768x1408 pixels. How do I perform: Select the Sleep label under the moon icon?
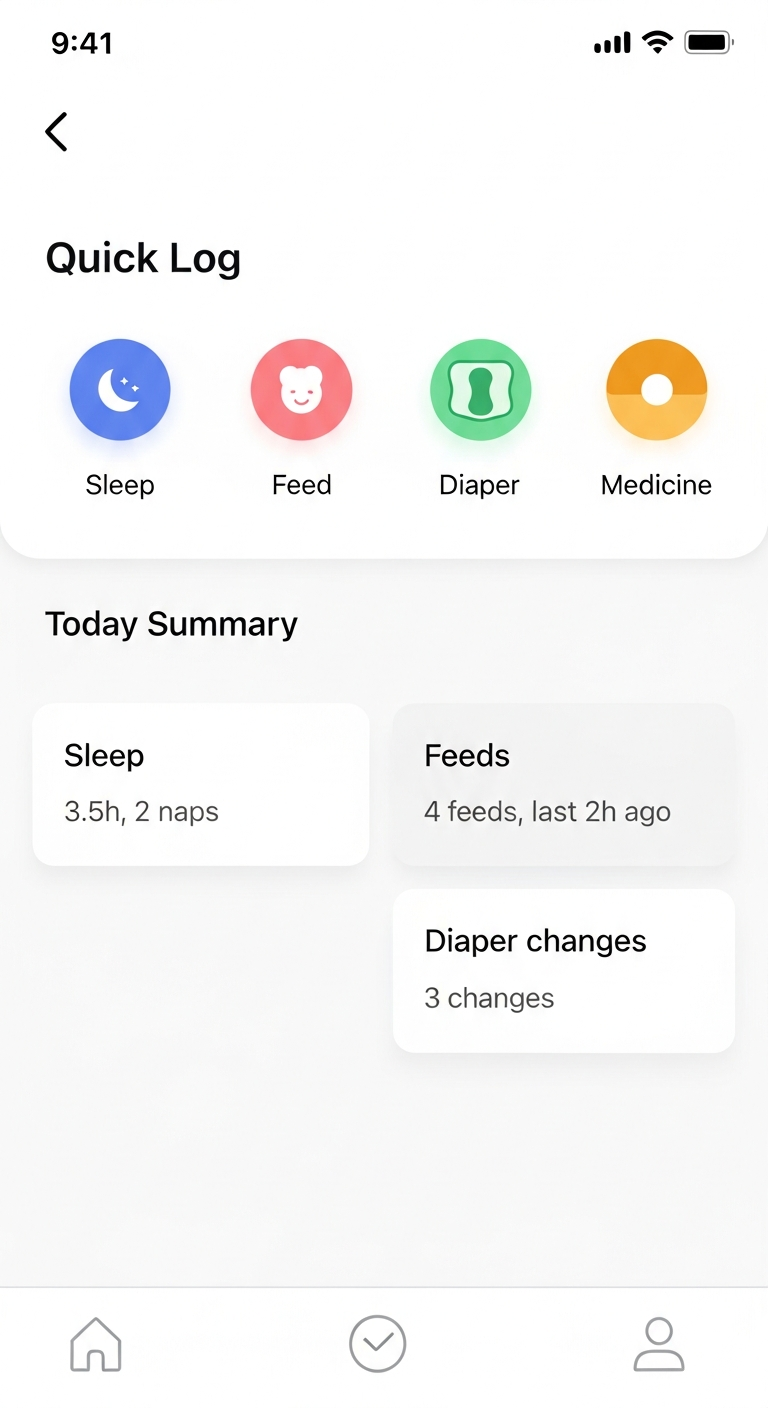coord(120,485)
